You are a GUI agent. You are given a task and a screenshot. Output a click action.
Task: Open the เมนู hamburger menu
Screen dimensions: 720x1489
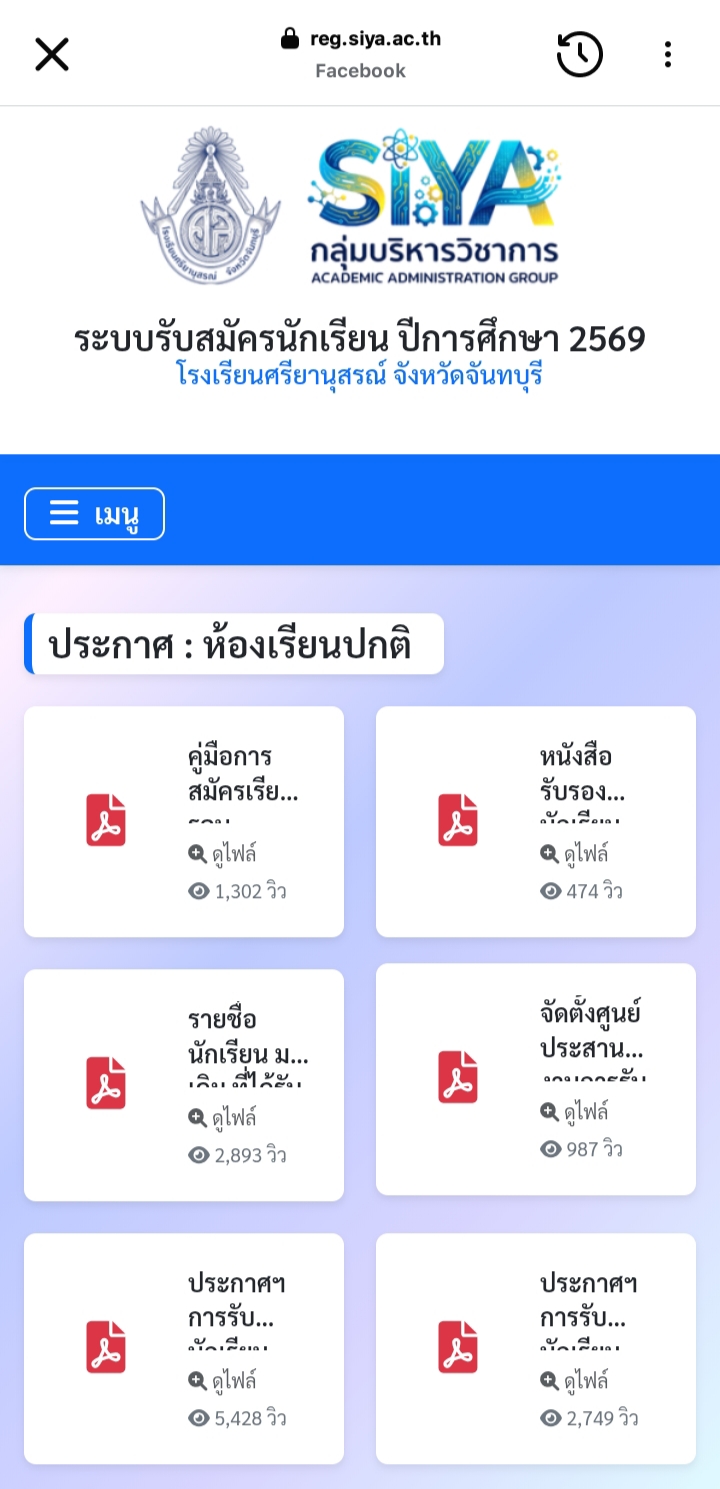94,514
